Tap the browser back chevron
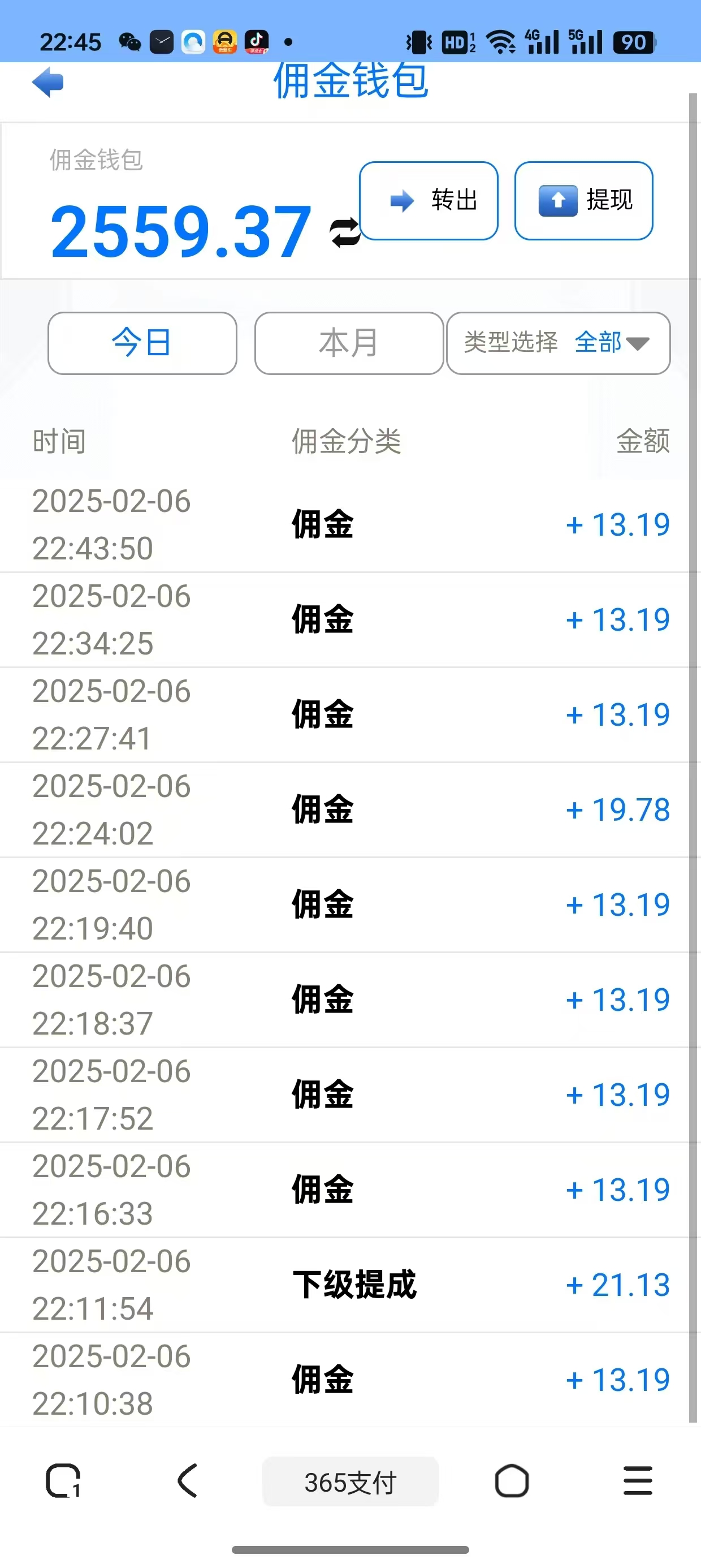Image resolution: width=701 pixels, height=1568 pixels. [188, 1480]
